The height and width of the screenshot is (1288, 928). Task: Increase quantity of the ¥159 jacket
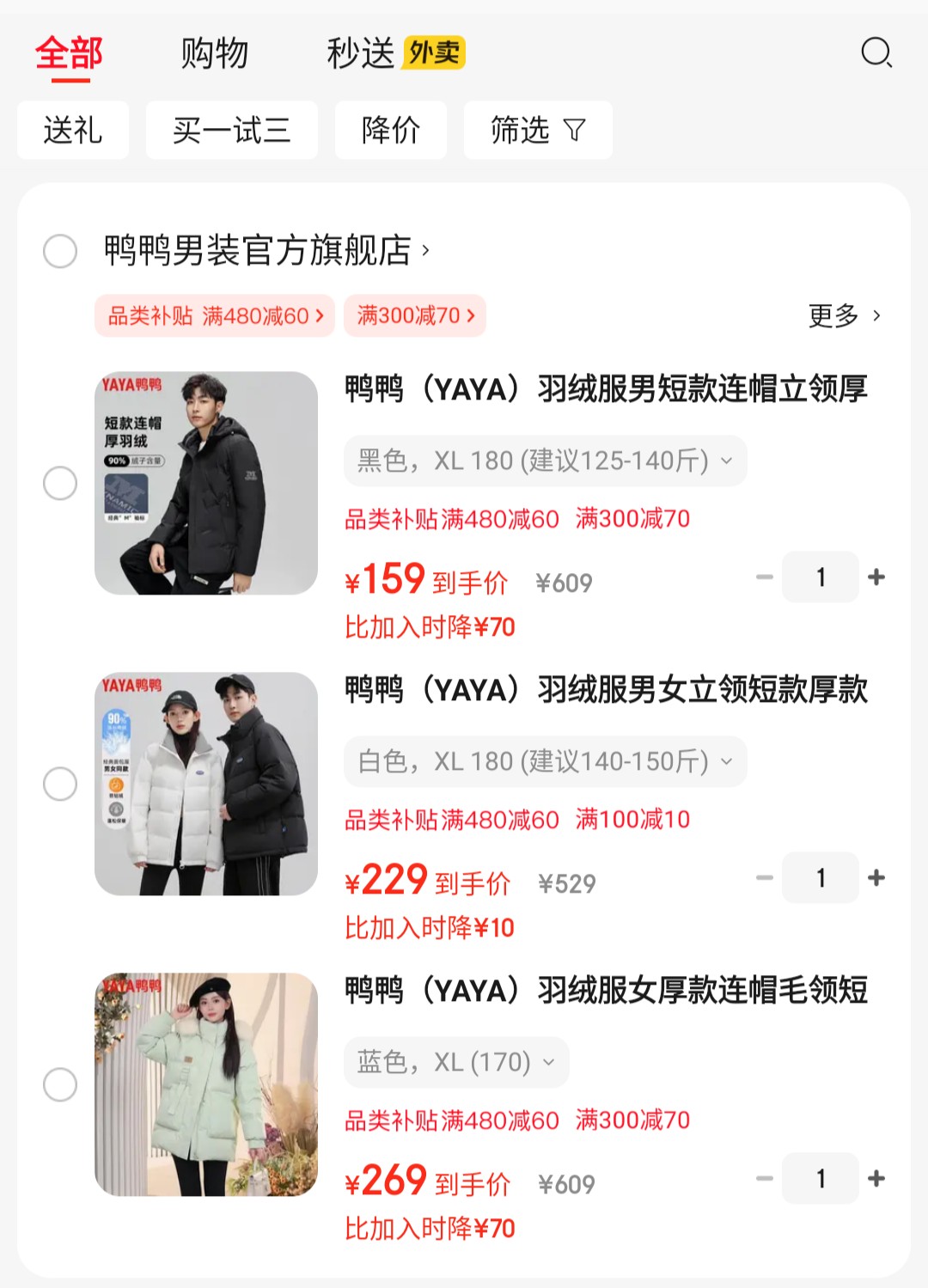[x=876, y=577]
